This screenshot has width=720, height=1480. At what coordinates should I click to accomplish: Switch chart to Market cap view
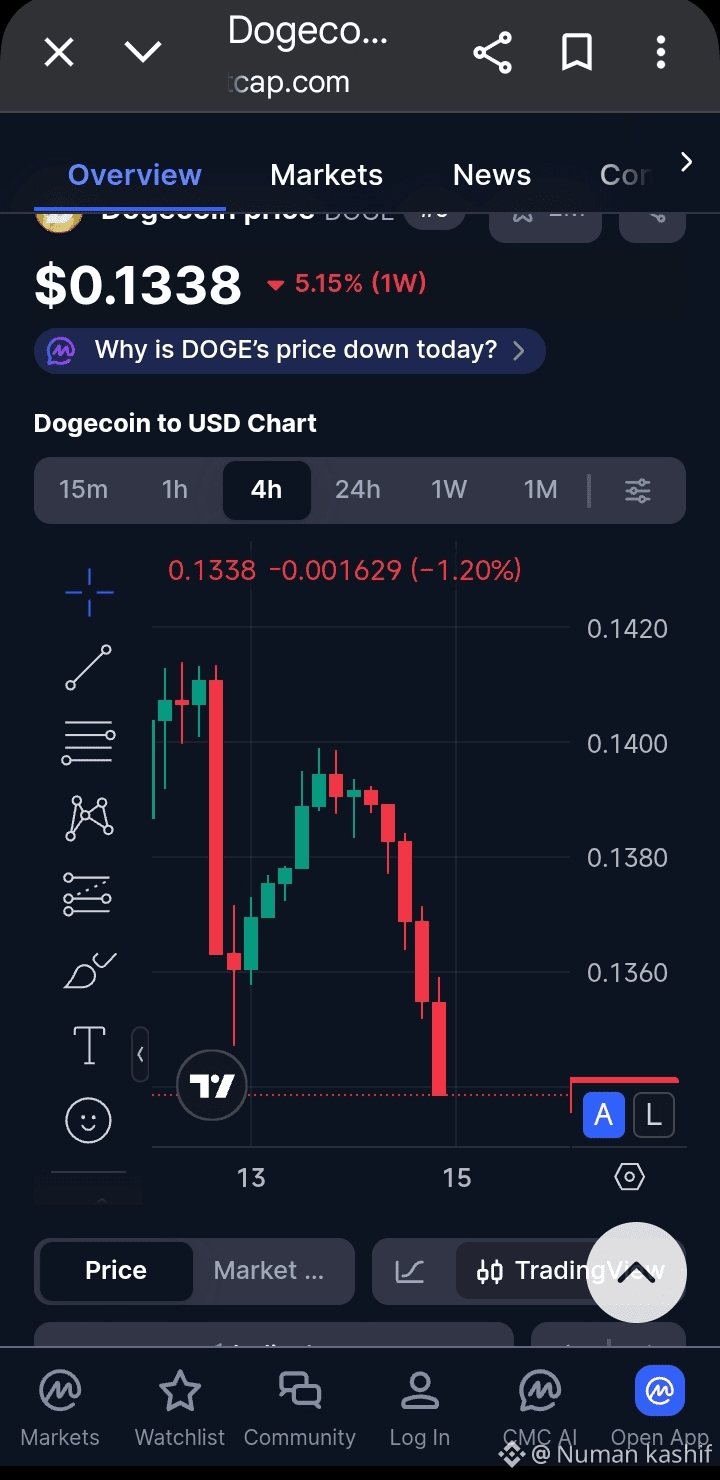[269, 1271]
